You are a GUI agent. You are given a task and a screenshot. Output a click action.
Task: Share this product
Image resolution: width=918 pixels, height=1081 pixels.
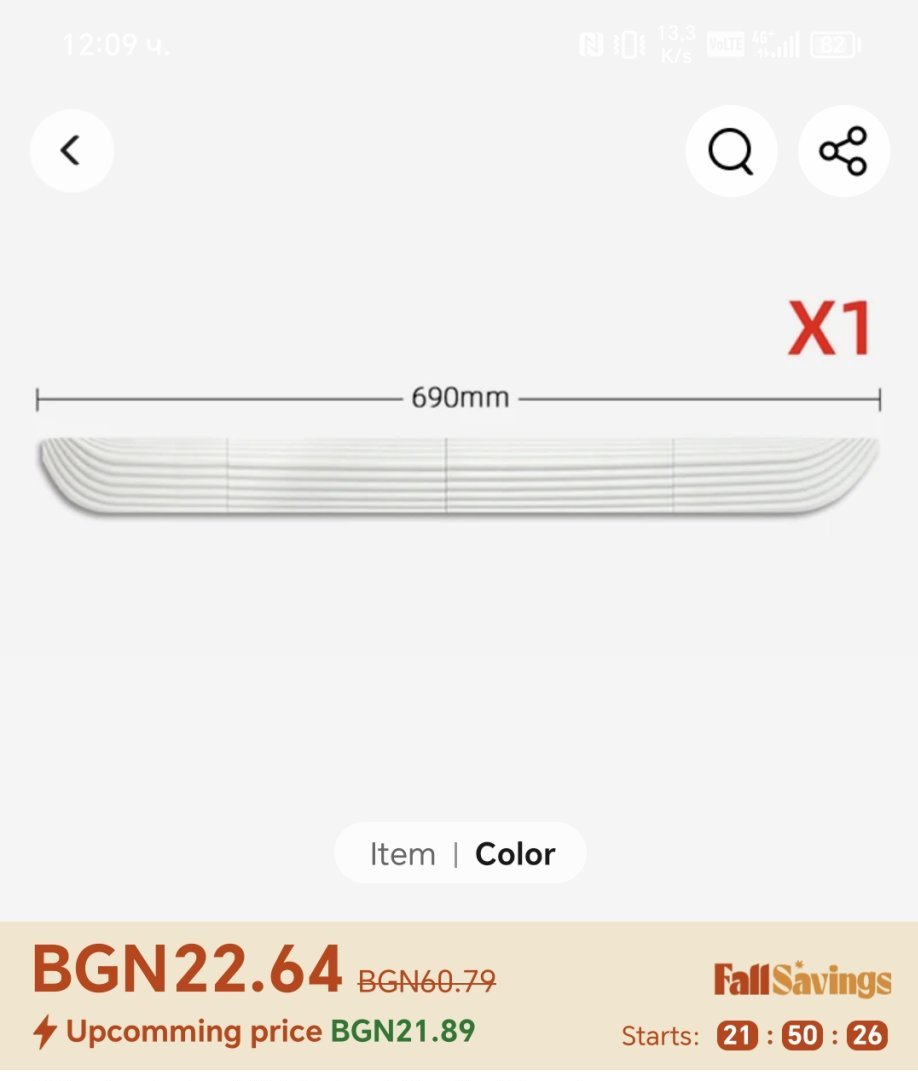844,150
